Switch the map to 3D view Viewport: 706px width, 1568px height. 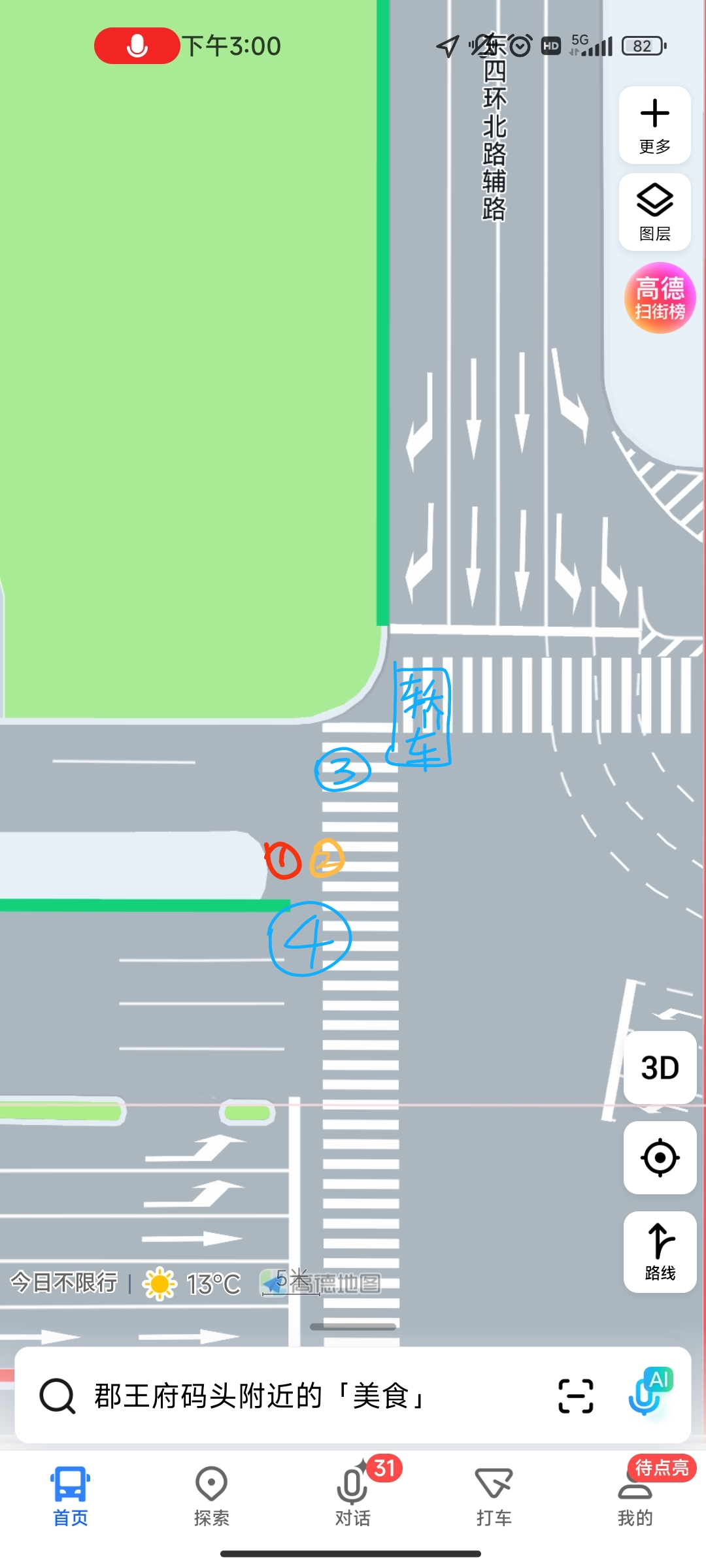pyautogui.click(x=660, y=1068)
